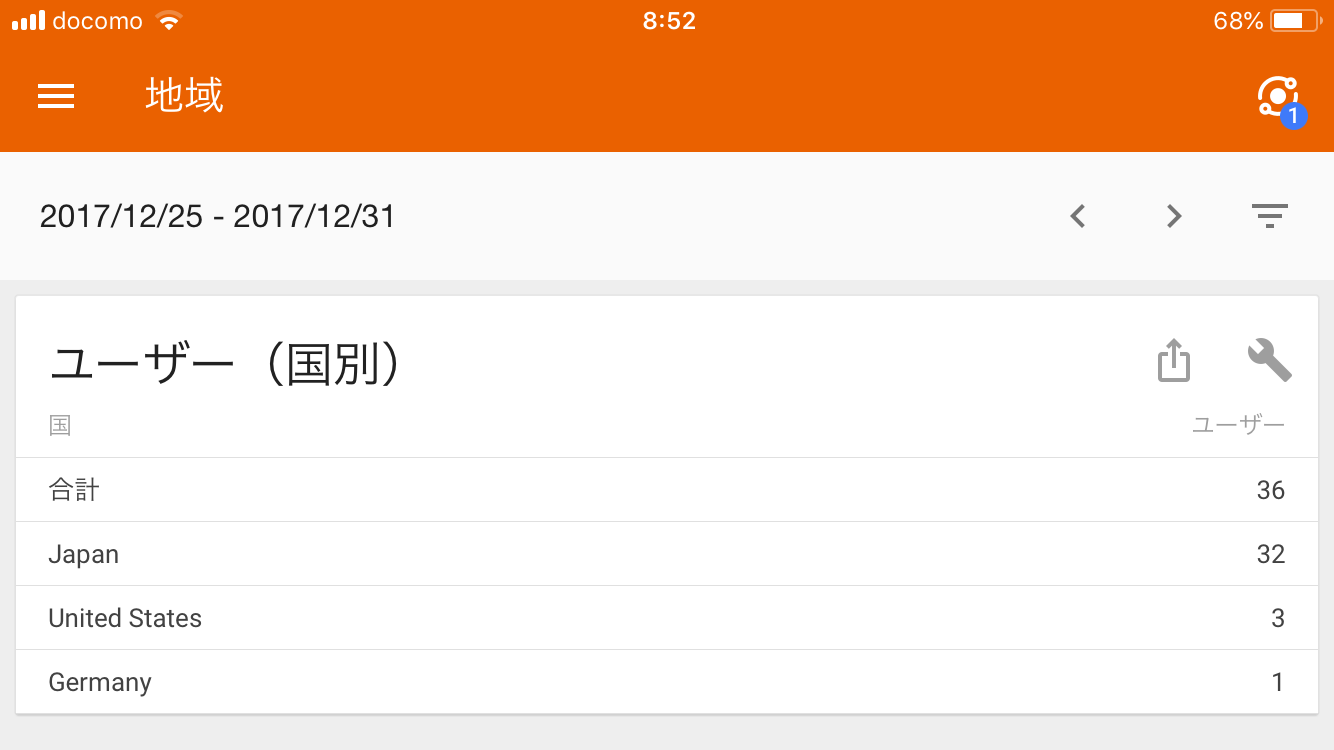The image size is (1334, 750).
Task: Open the hamburger navigation menu
Action: 56,96
